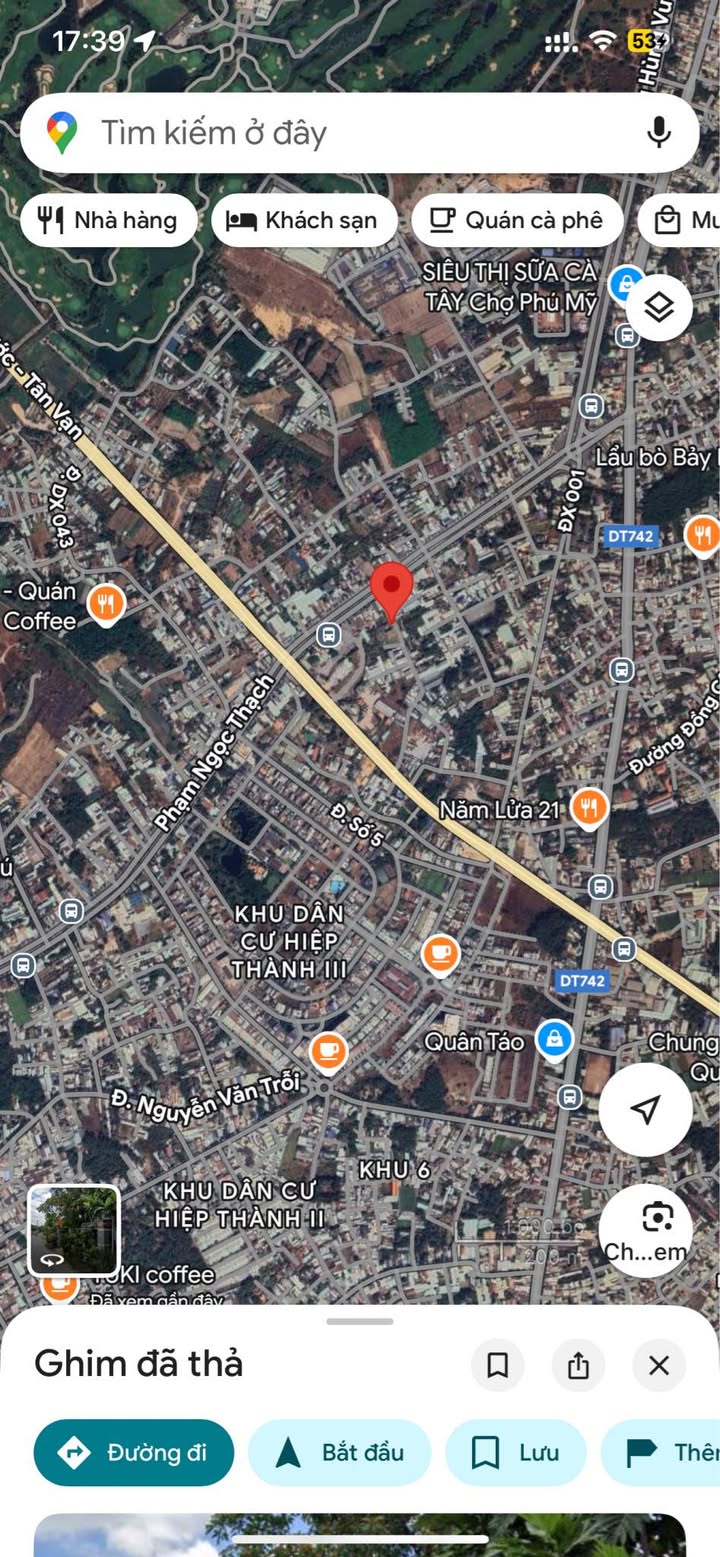Start navigation with Bắt đầu

(x=339, y=1453)
